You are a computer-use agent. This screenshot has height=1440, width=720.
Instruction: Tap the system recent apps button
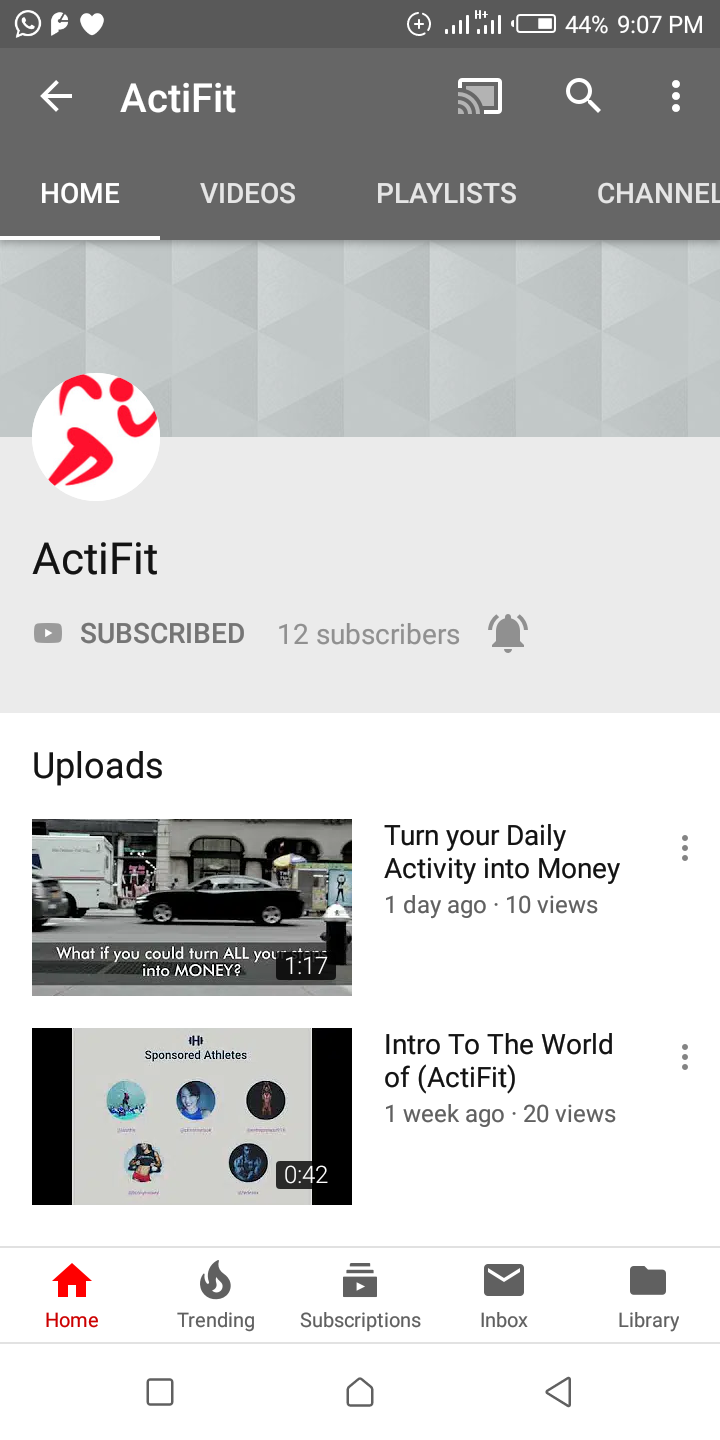pos(160,1392)
